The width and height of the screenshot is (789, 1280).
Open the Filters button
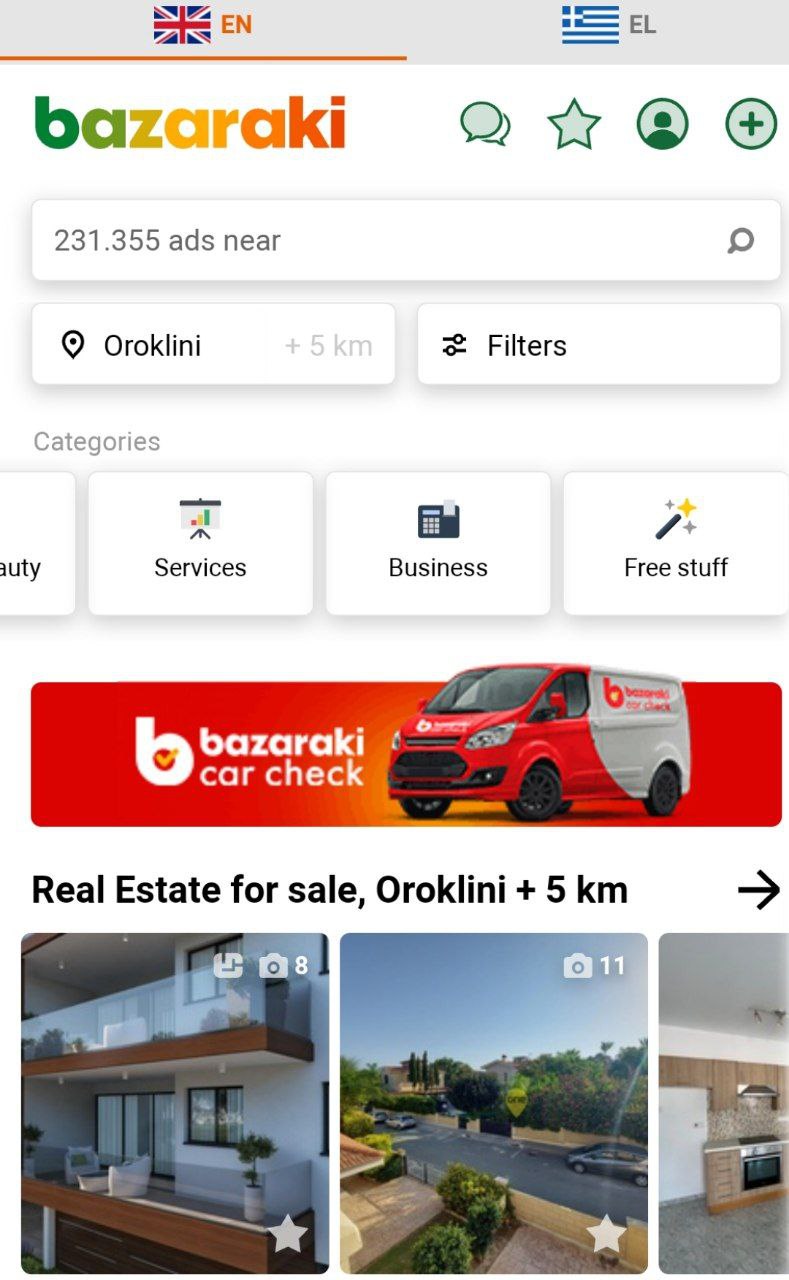coord(598,346)
